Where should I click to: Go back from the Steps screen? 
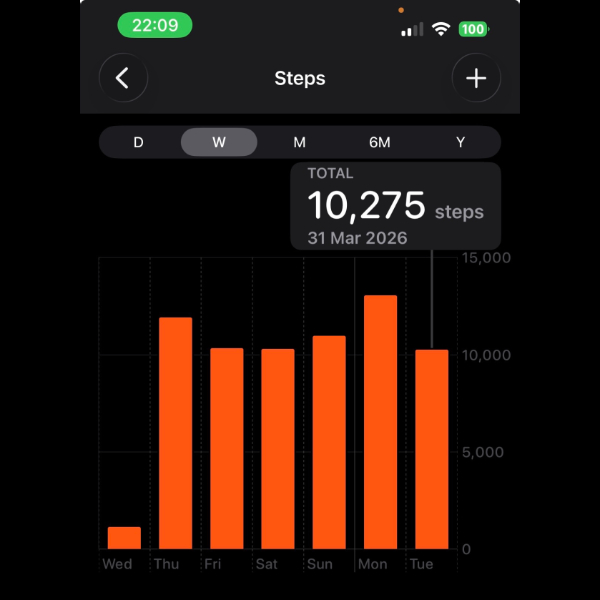pos(123,78)
